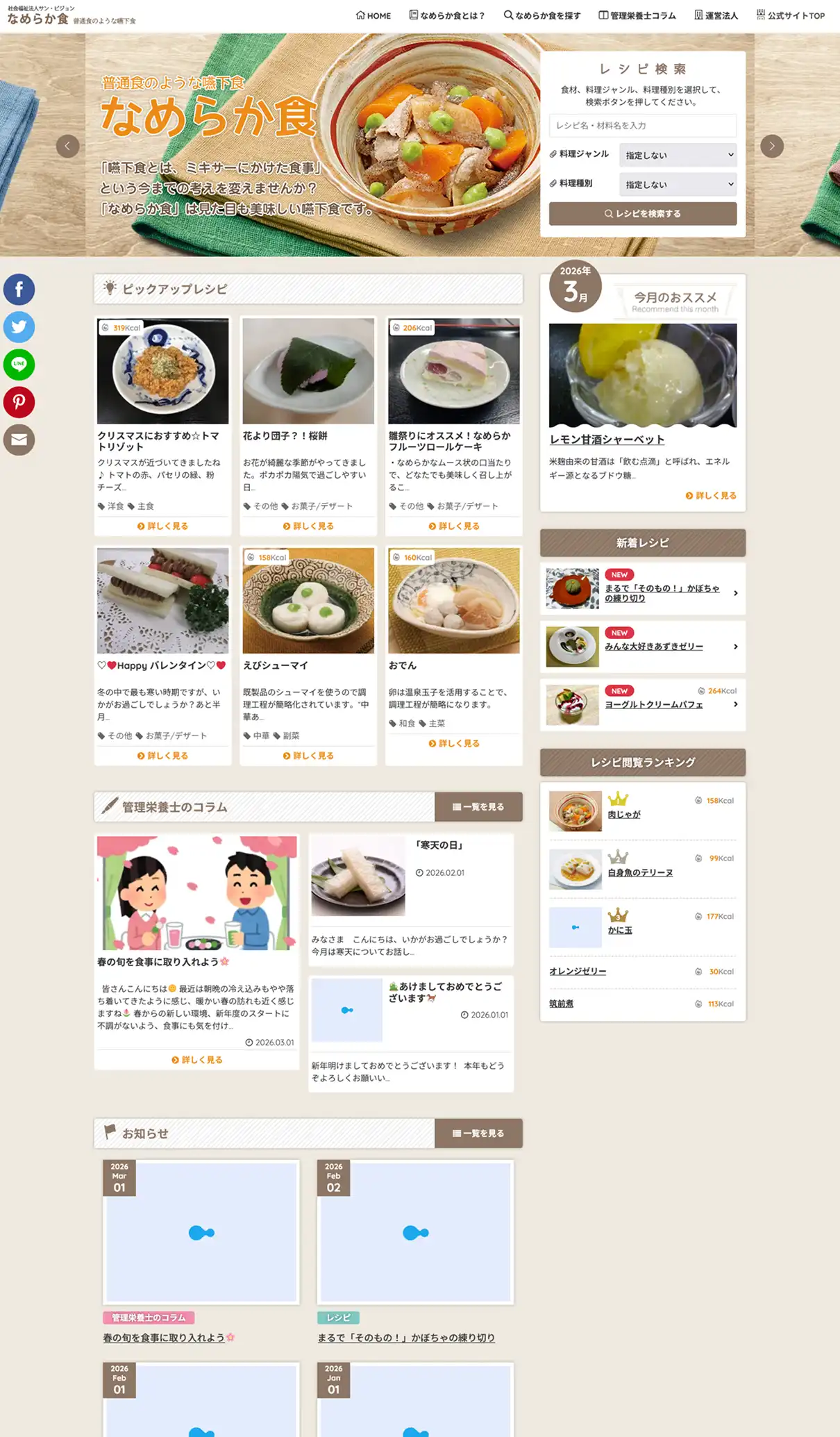This screenshot has width=840, height=1437.
Task: Pin the page on Pinterest
Action: [19, 402]
